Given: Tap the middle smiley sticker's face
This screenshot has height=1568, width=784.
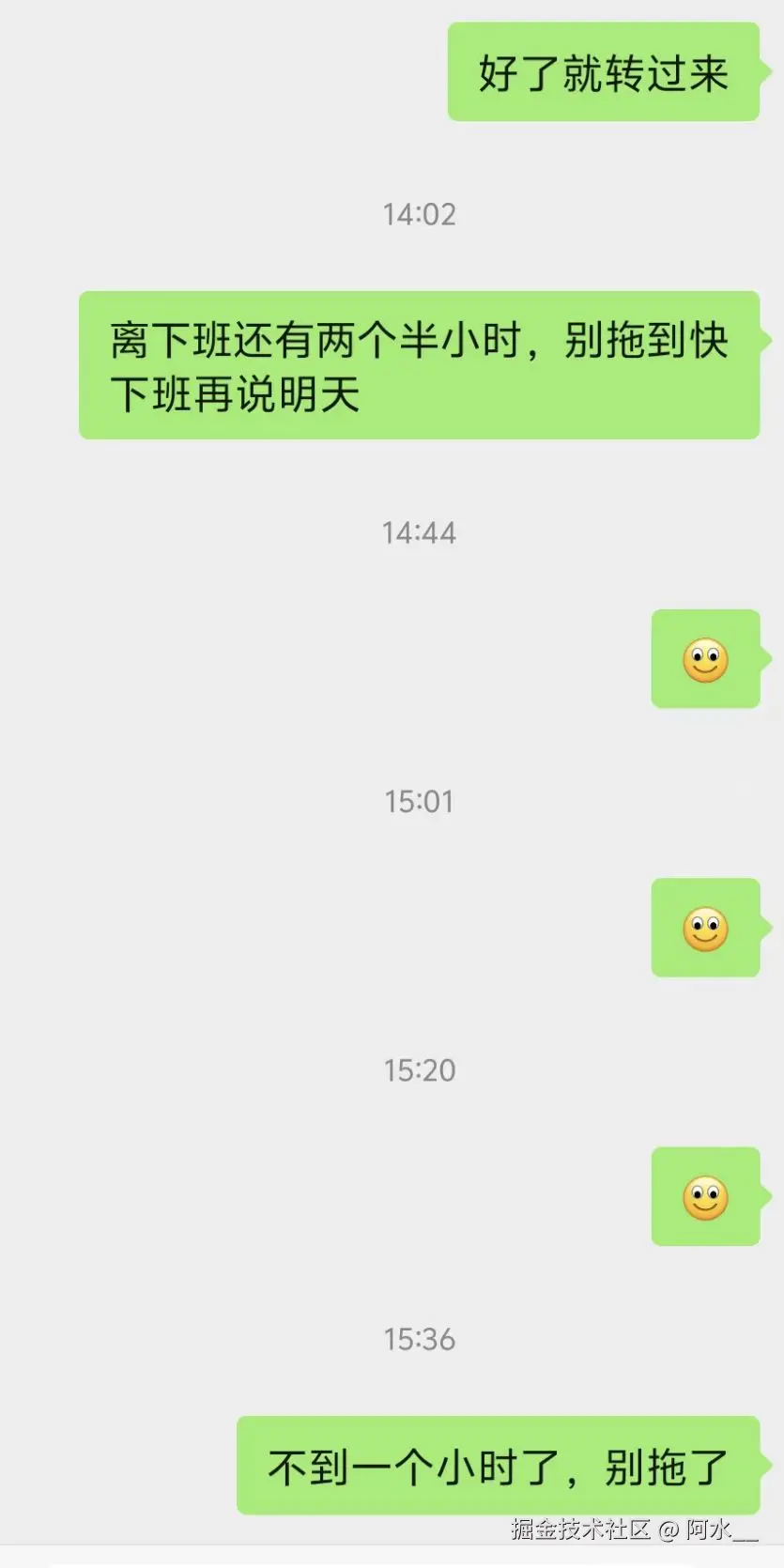Looking at the screenshot, I should (x=706, y=928).
